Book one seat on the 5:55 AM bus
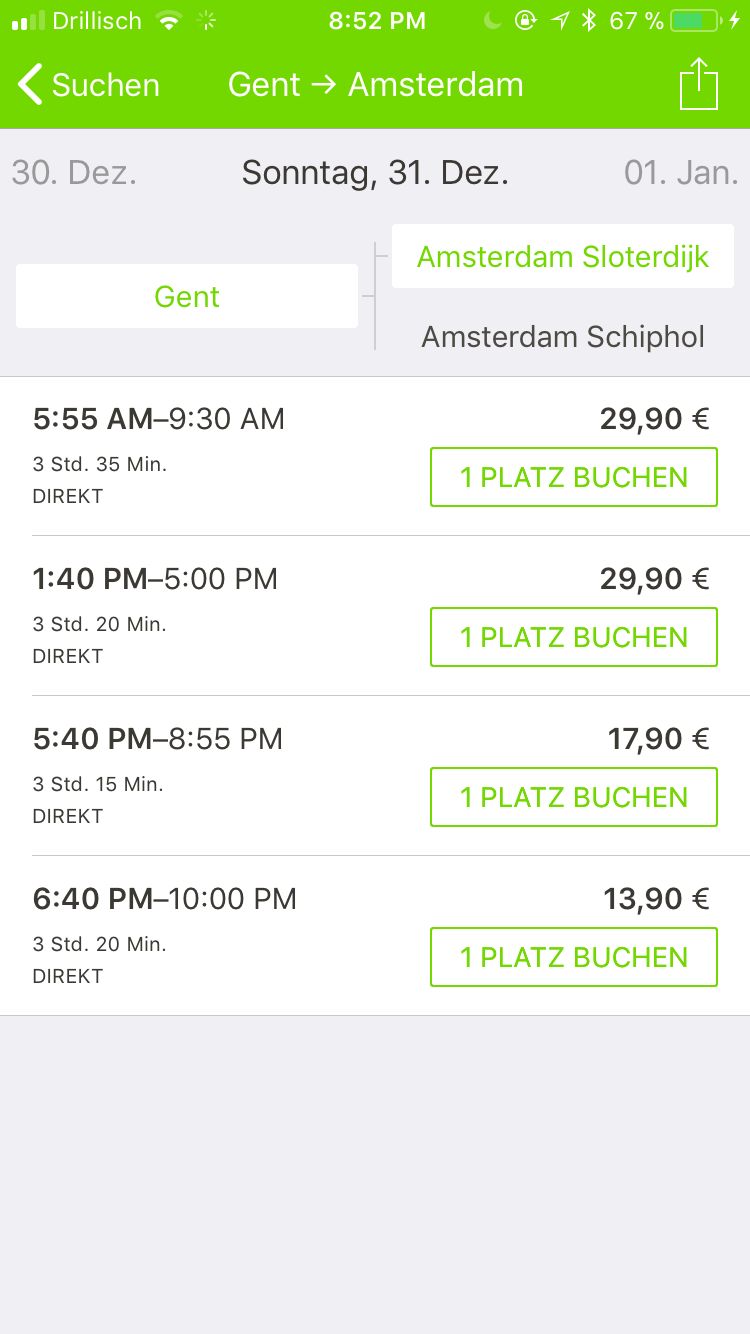Viewport: 750px width, 1334px height. point(573,477)
